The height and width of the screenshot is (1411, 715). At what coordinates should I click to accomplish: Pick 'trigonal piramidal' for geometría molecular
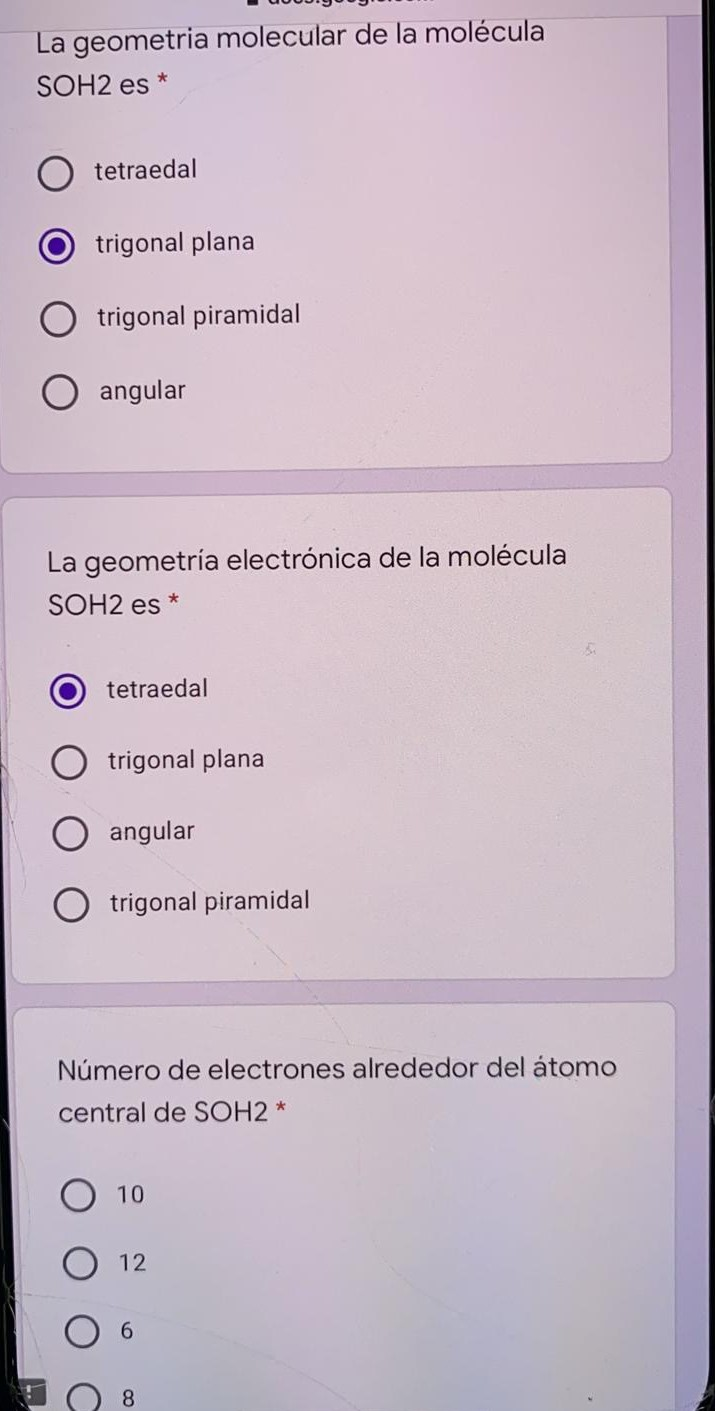tap(58, 319)
